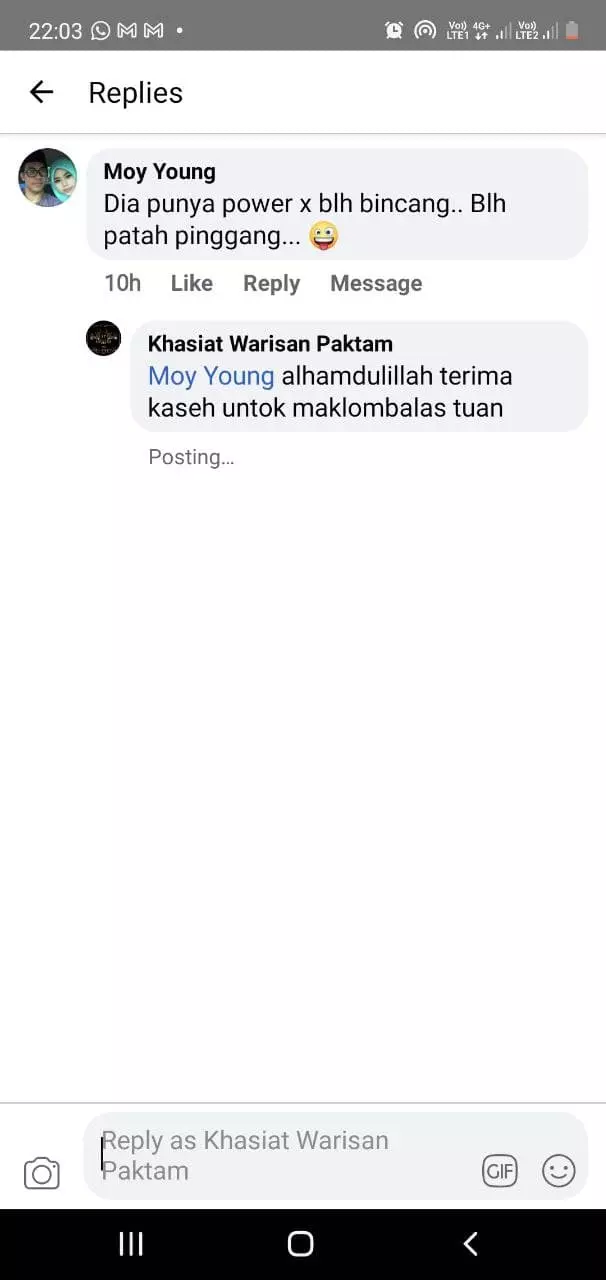Like Moy Young's comment
Screen dimensions: 606x1280
coord(191,283)
